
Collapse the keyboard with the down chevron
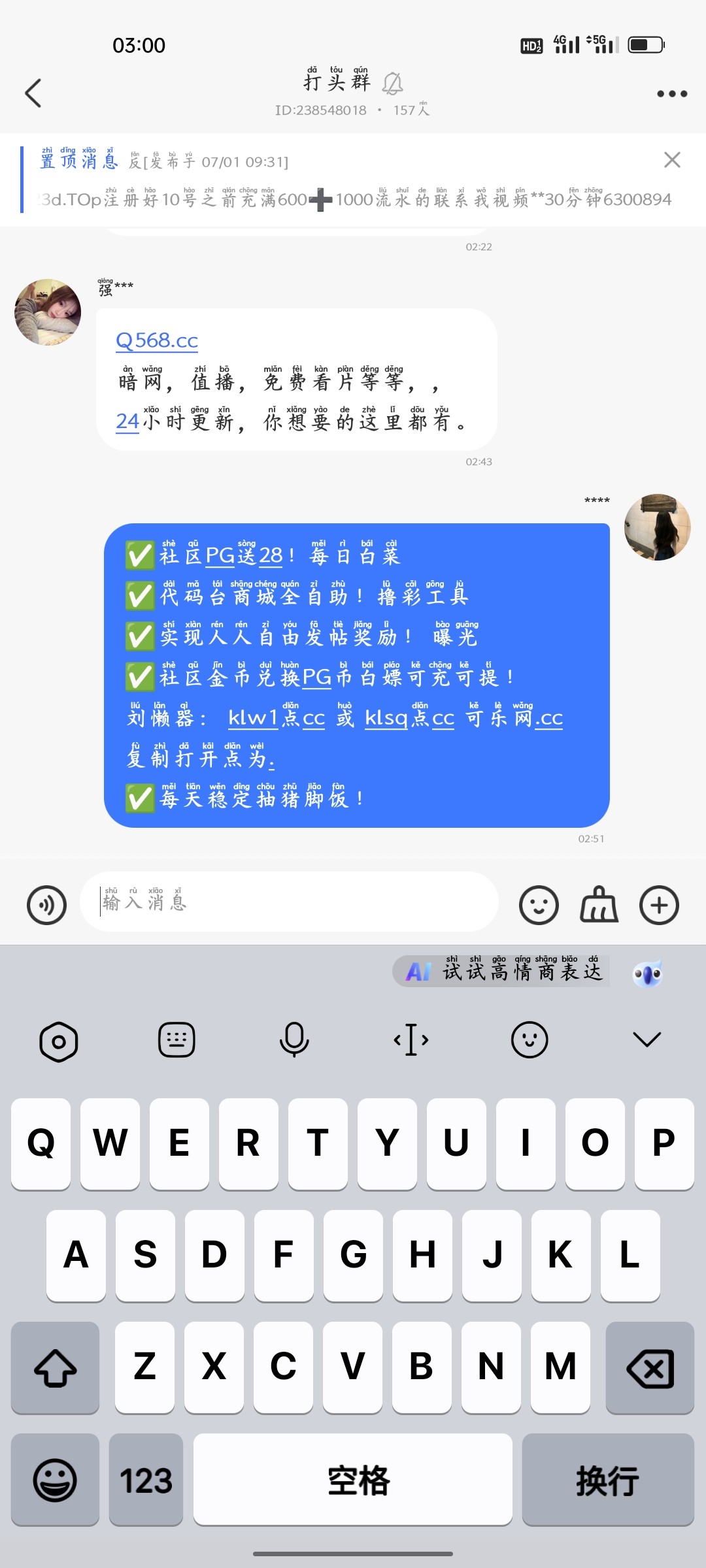click(x=647, y=1039)
